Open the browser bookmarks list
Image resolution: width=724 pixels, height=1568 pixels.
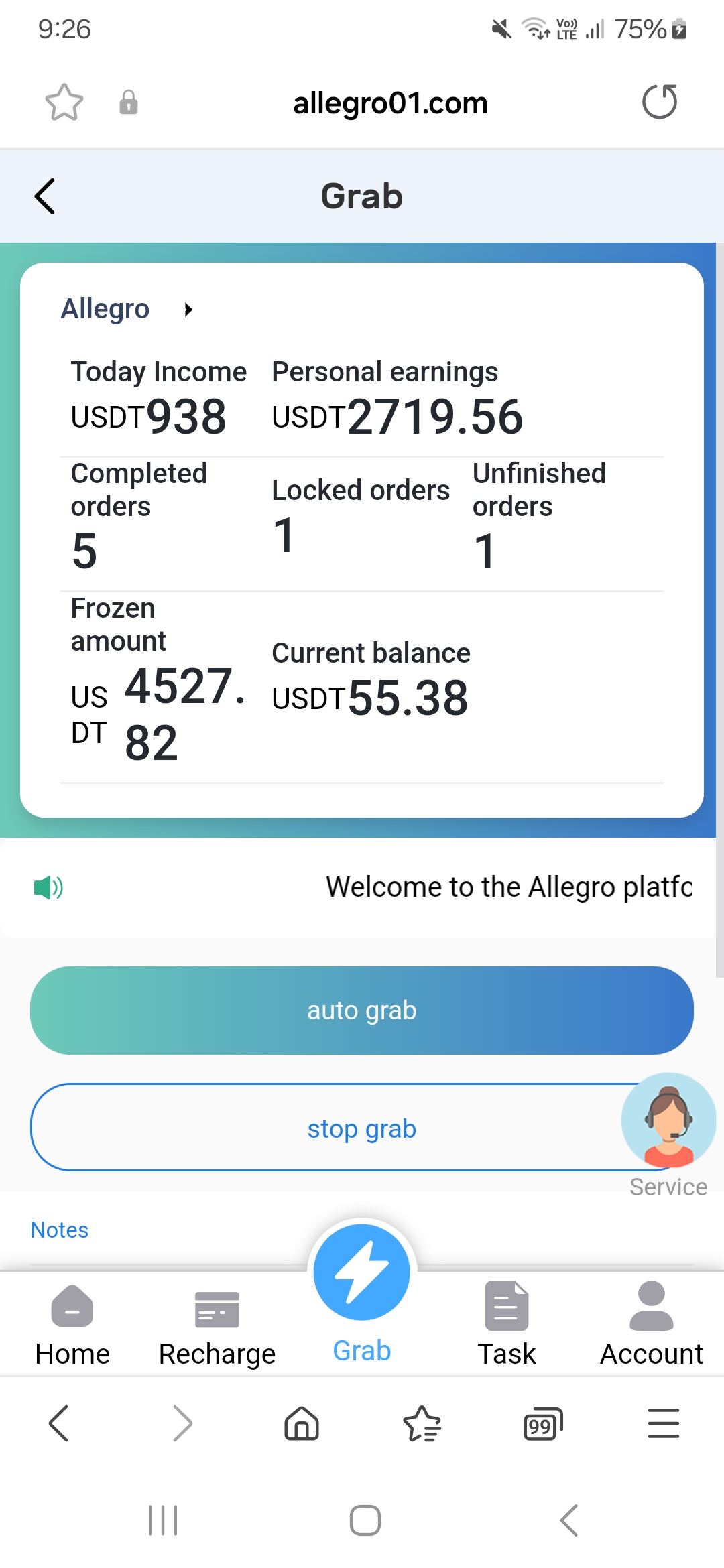click(422, 1423)
